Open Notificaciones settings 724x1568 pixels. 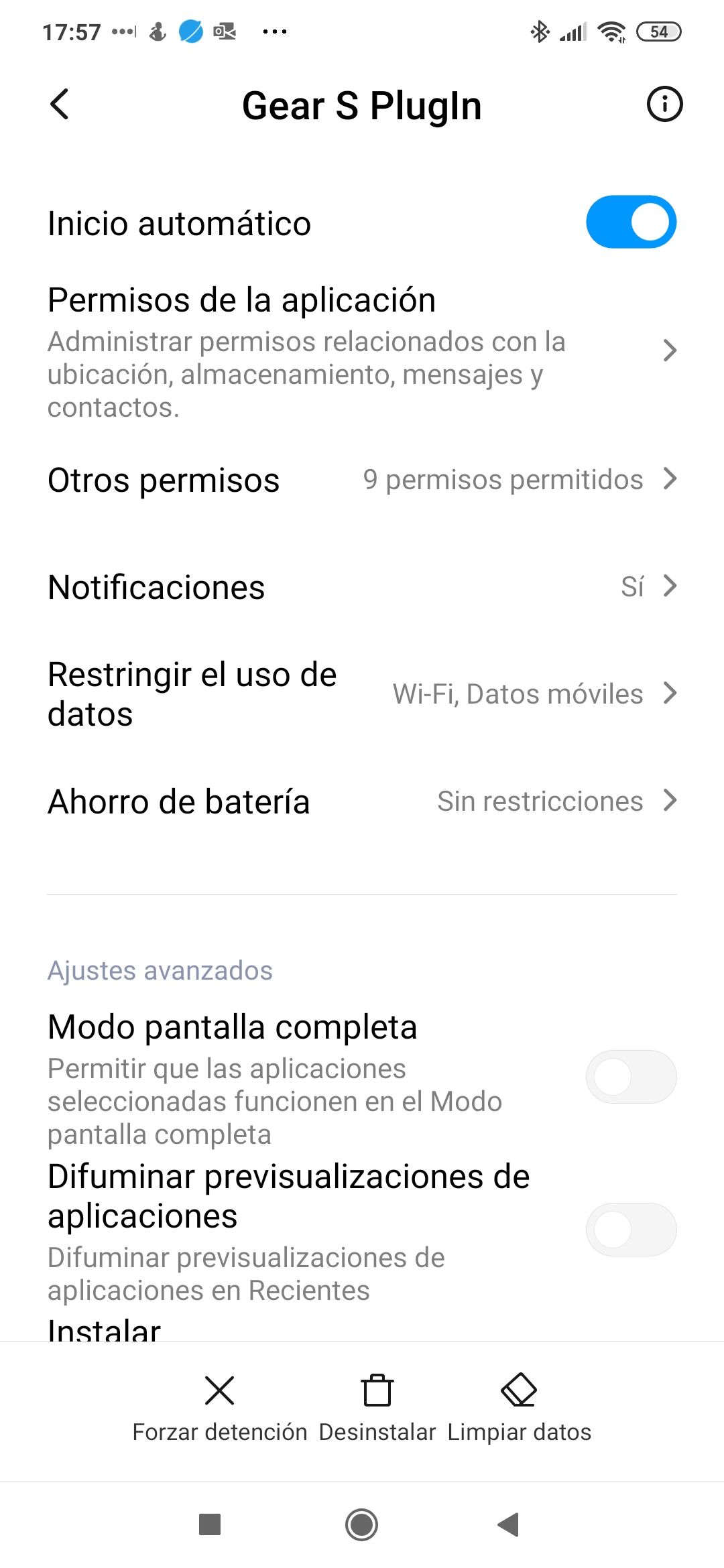(362, 587)
